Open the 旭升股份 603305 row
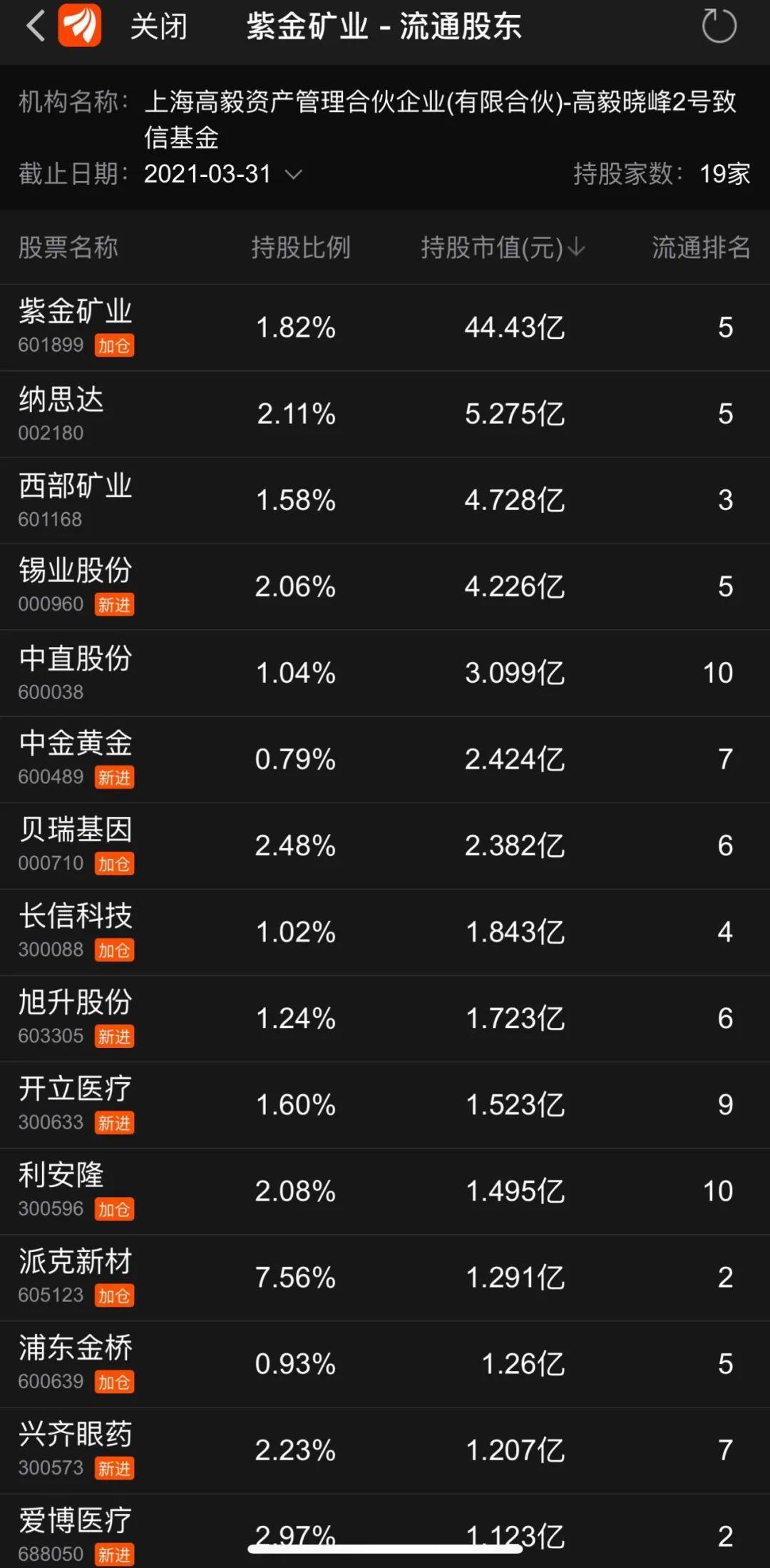Screen dimensions: 770x1568 (385, 1018)
